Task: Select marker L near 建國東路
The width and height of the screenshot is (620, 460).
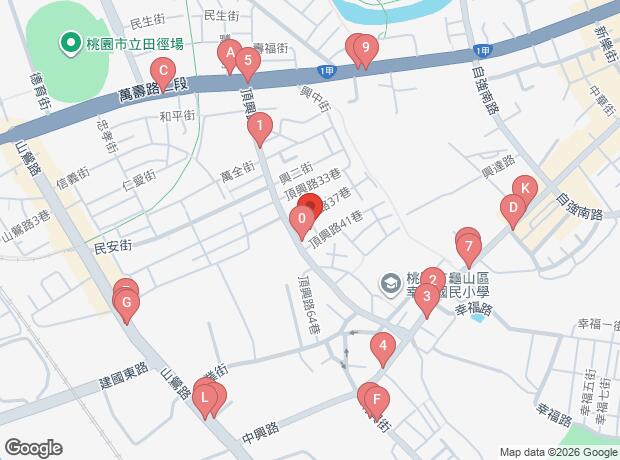Action: [204, 398]
